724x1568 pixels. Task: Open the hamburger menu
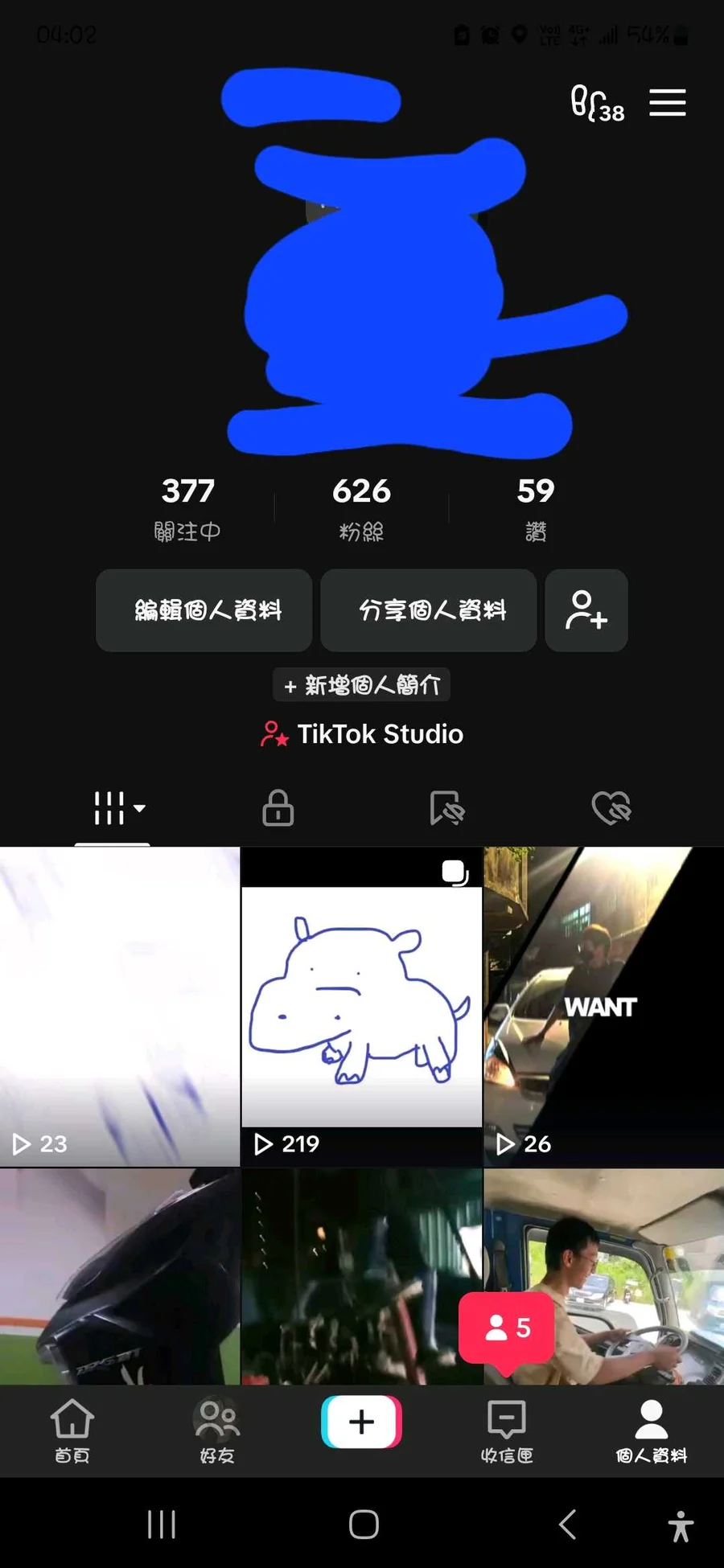[x=667, y=103]
